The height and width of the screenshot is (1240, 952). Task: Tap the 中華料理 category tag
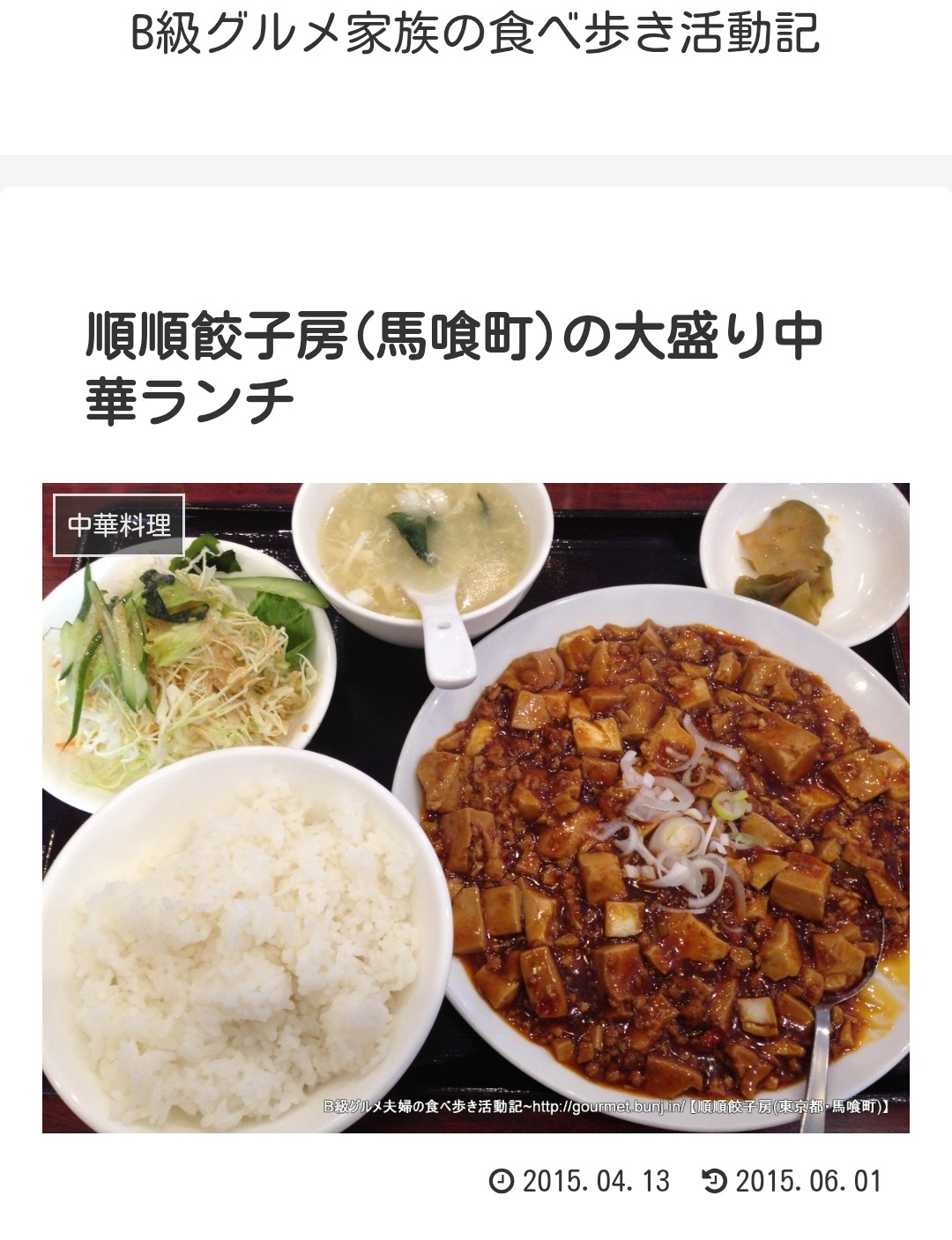click(x=119, y=526)
